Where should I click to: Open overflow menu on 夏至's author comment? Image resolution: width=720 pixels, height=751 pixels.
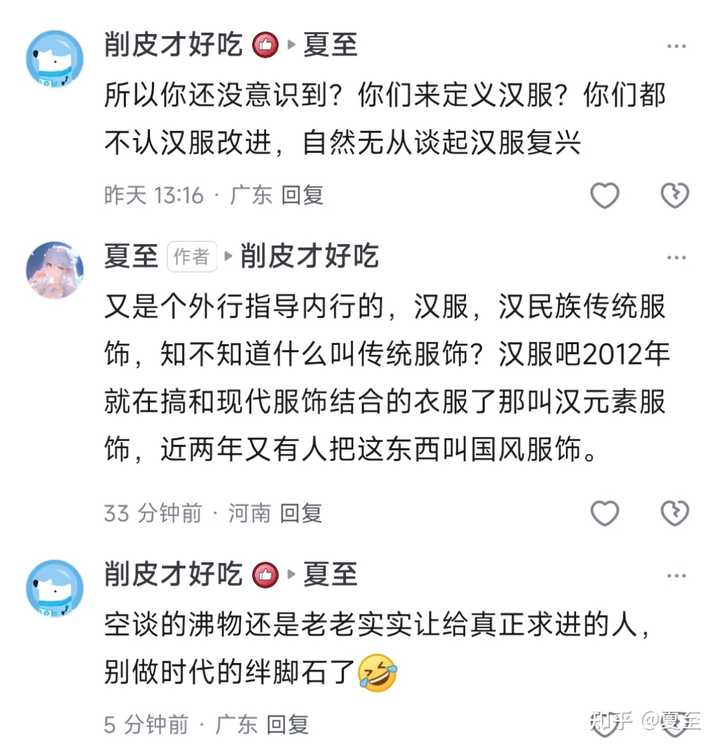coord(676,258)
